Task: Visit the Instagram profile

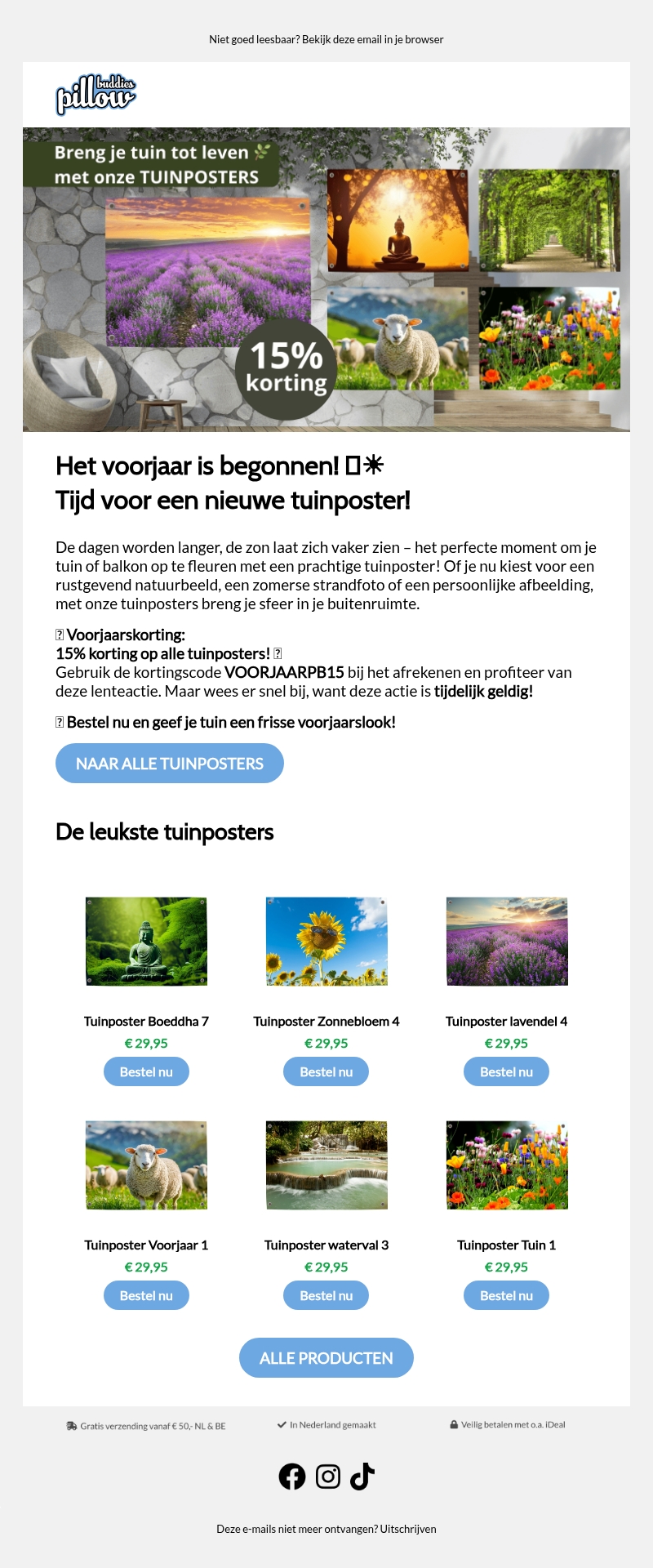Action: 328,1477
